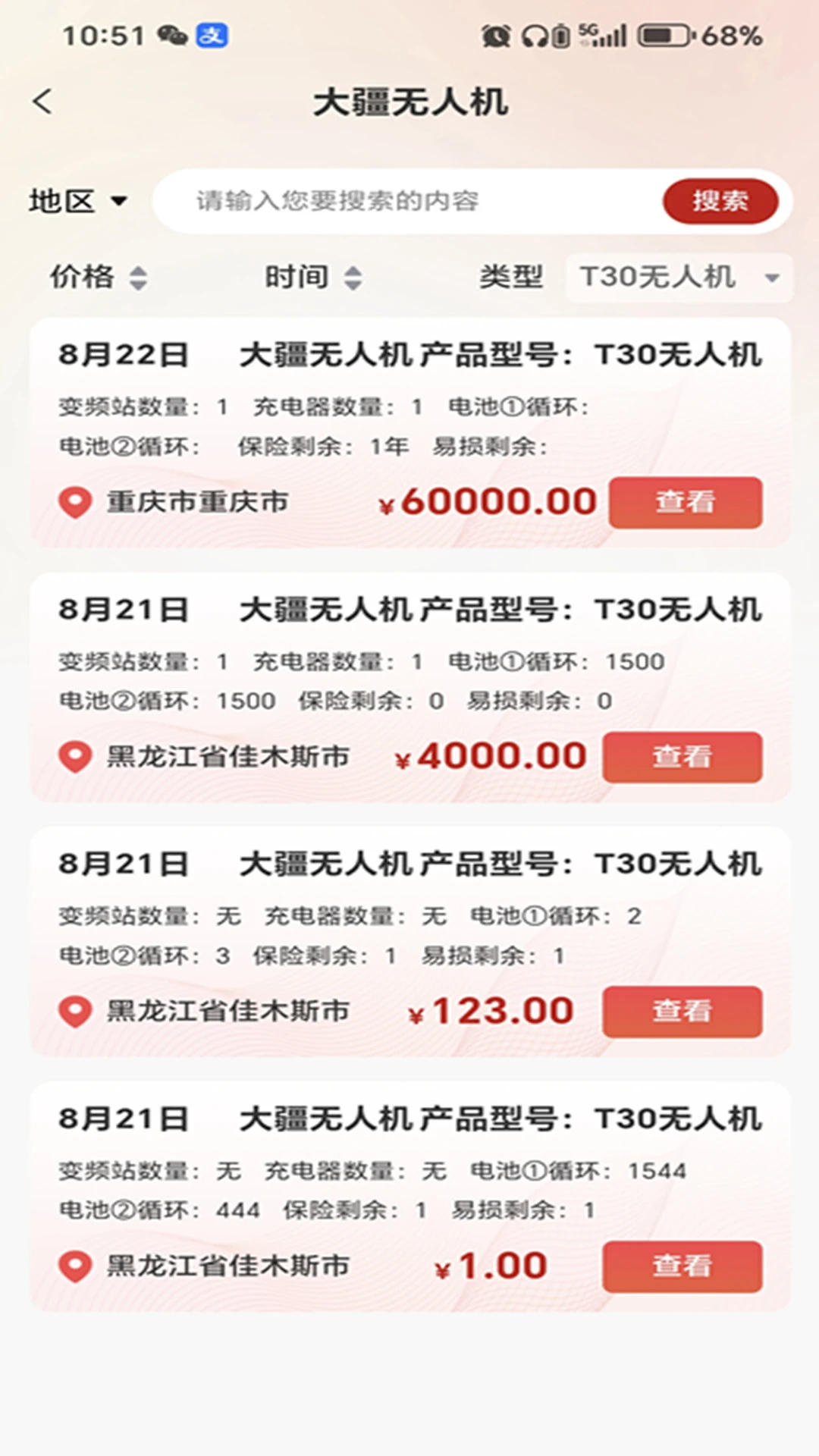Tap the battery level indicator
The image size is (819, 1456).
point(664,35)
